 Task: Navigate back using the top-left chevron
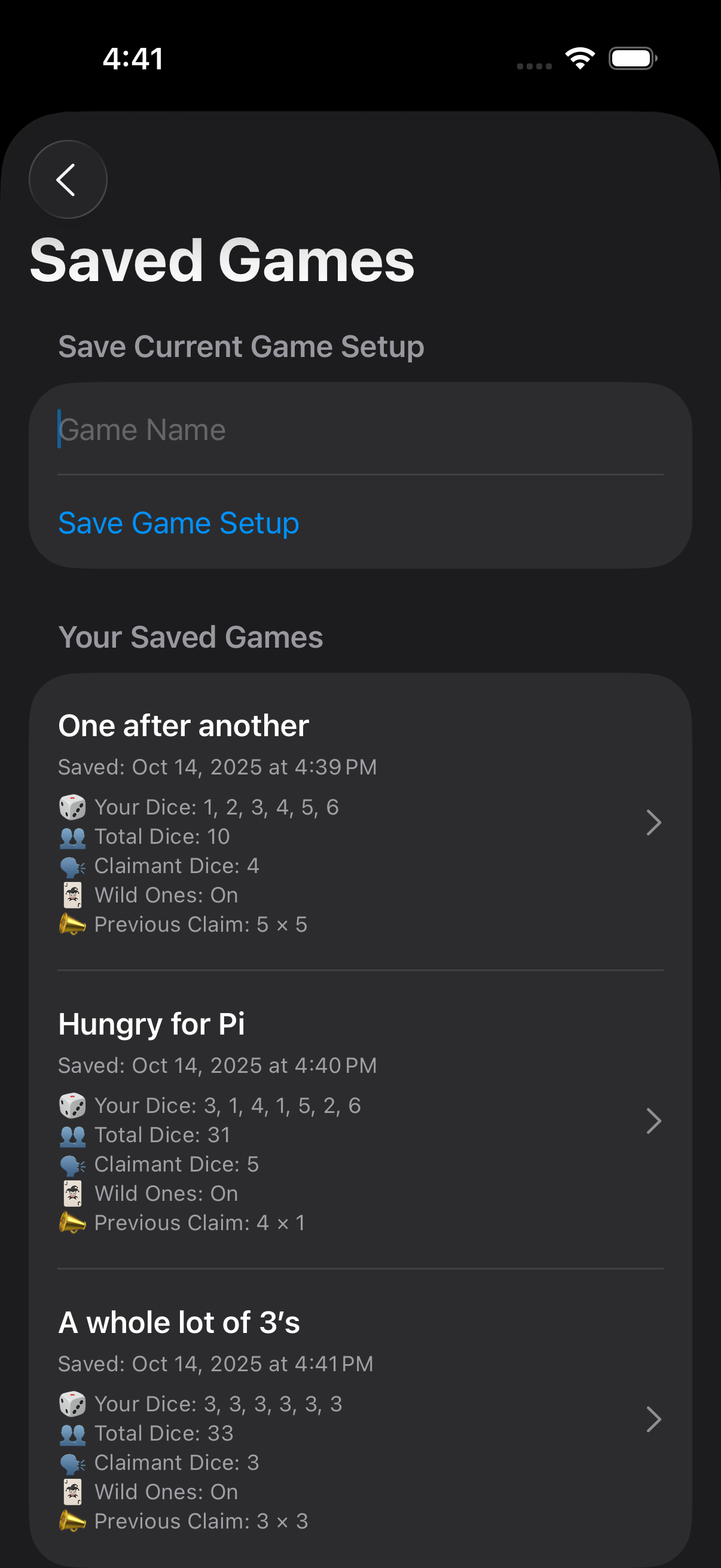[68, 179]
